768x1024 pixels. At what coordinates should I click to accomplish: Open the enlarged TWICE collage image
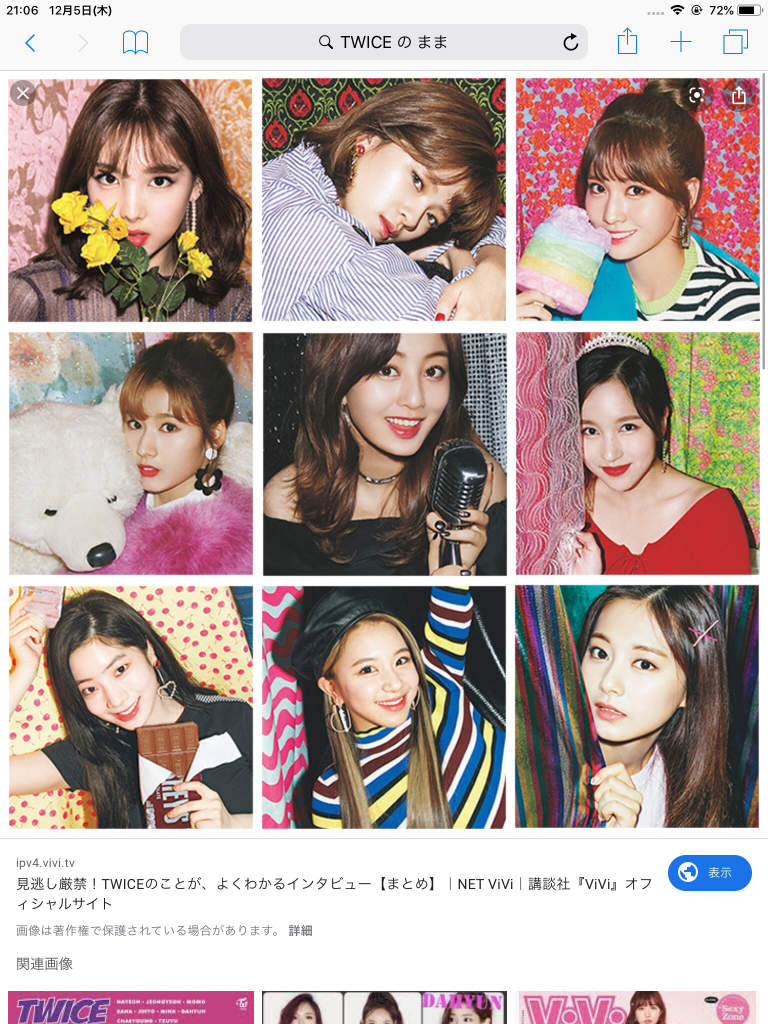point(384,452)
